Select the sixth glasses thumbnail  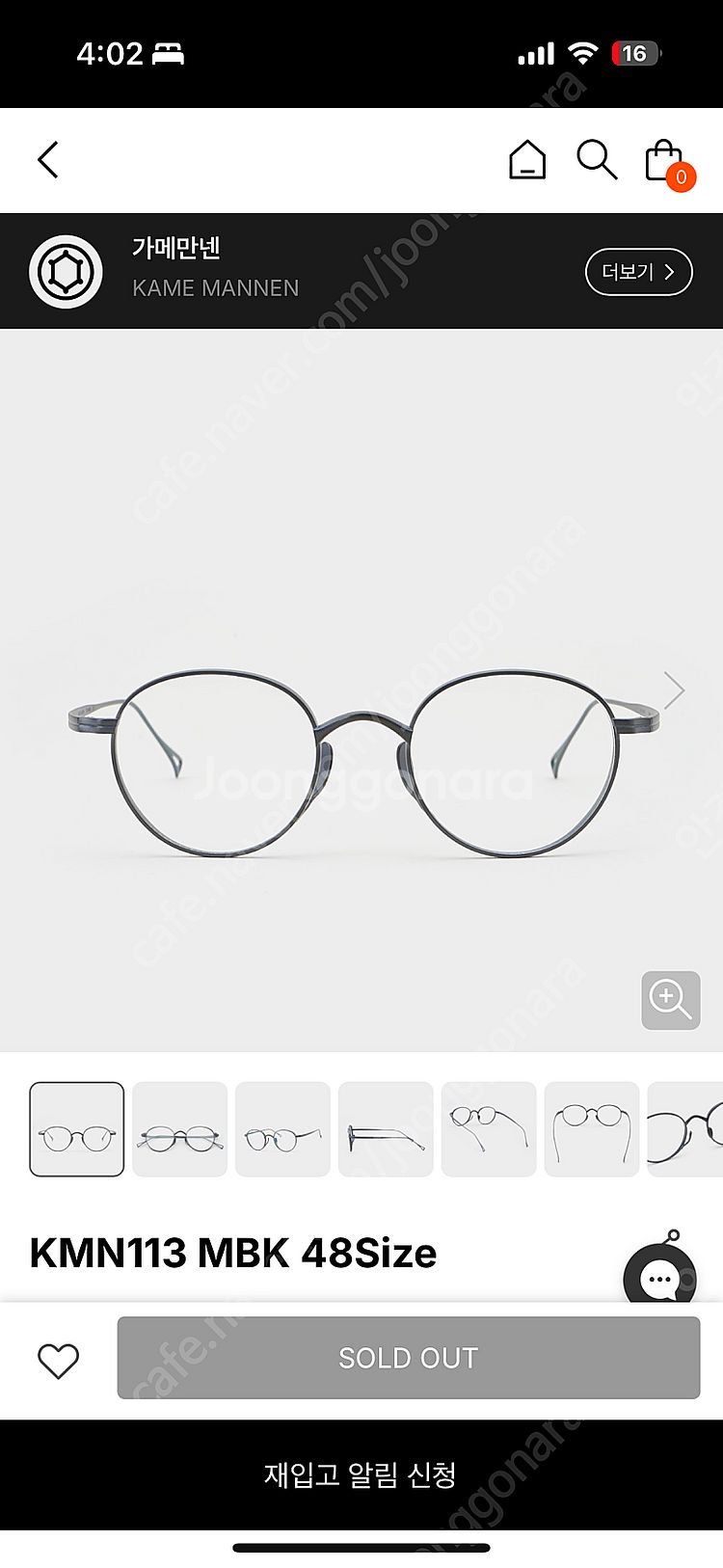coord(592,1129)
